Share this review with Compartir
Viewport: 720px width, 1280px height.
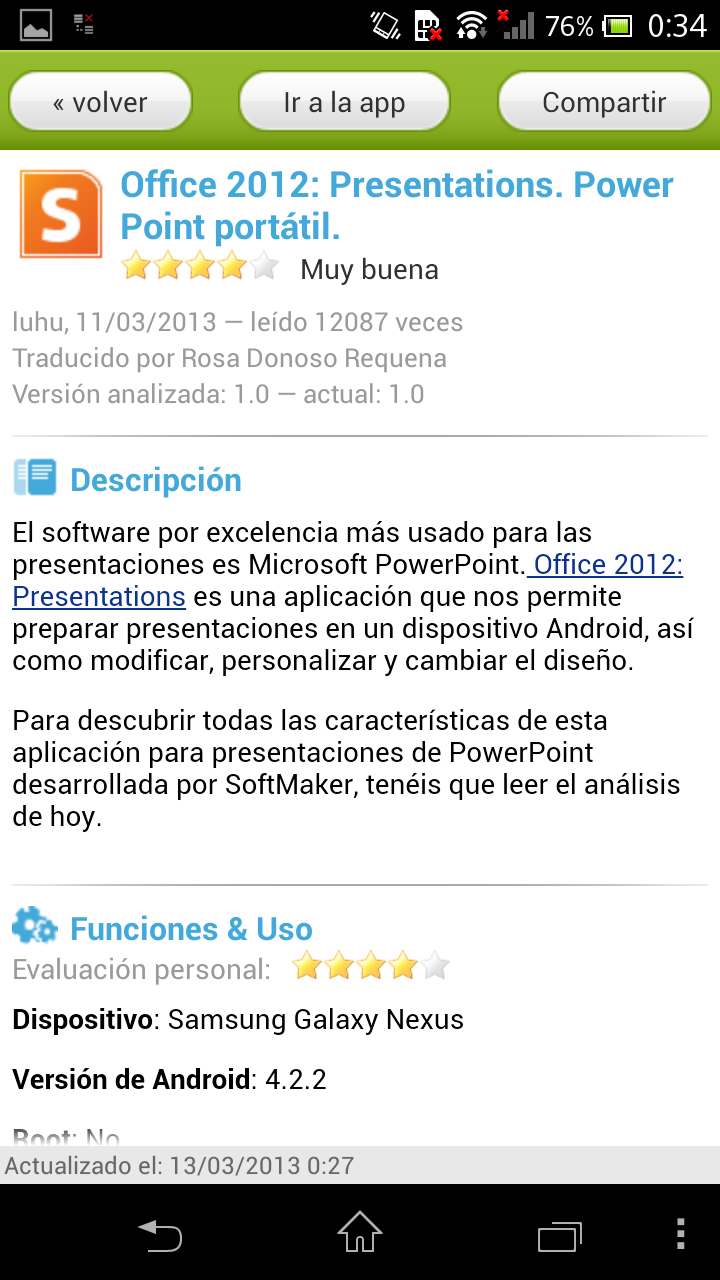604,102
